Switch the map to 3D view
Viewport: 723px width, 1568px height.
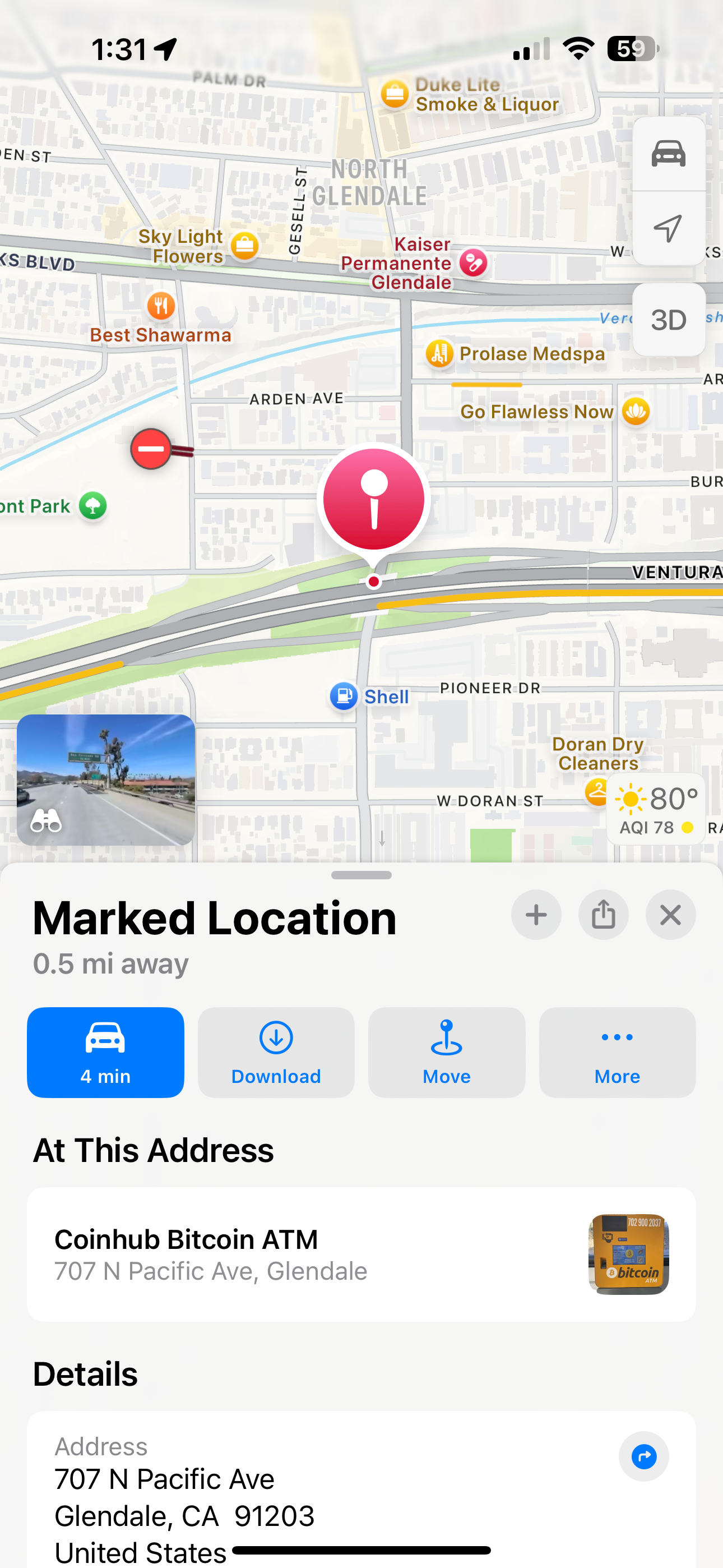(x=668, y=320)
